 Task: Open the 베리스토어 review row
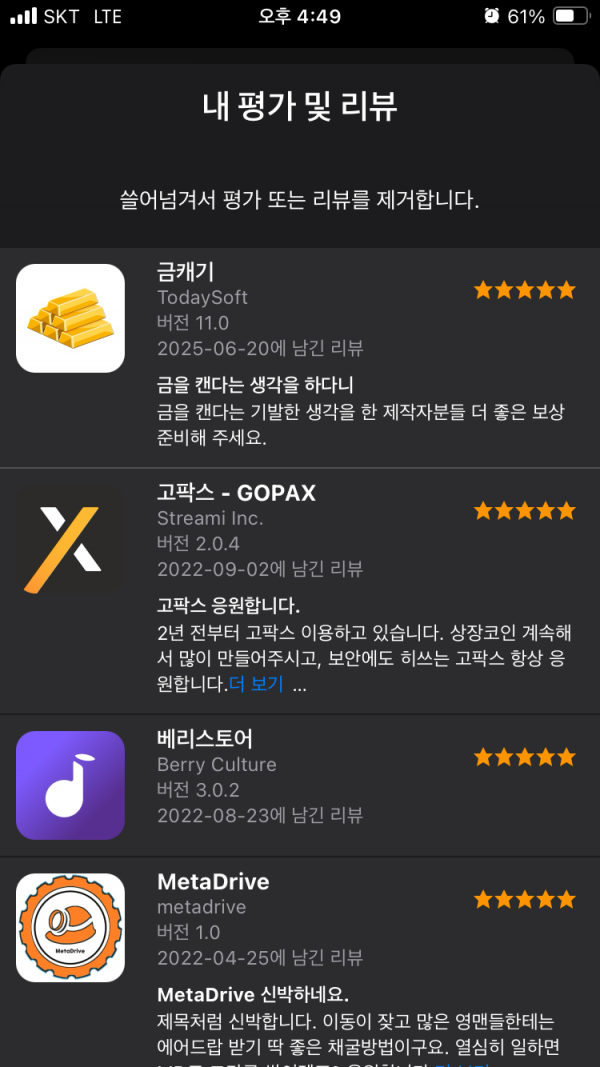coord(300,785)
